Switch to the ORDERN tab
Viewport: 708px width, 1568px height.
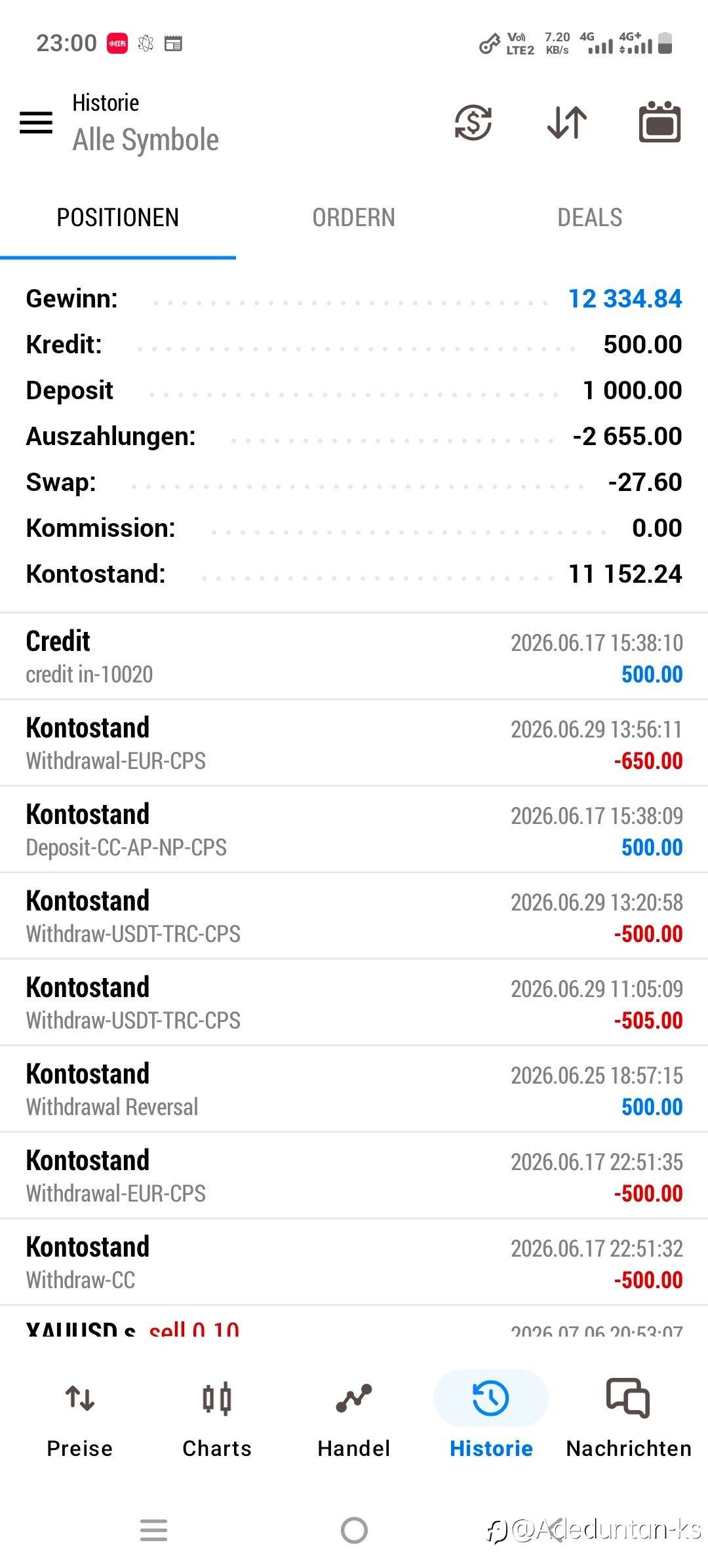click(354, 218)
